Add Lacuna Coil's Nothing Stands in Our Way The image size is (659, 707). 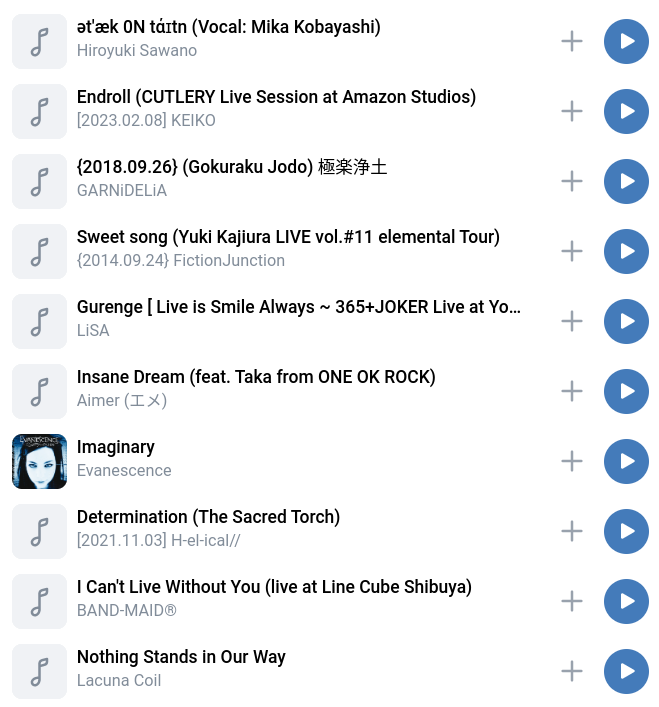[572, 671]
